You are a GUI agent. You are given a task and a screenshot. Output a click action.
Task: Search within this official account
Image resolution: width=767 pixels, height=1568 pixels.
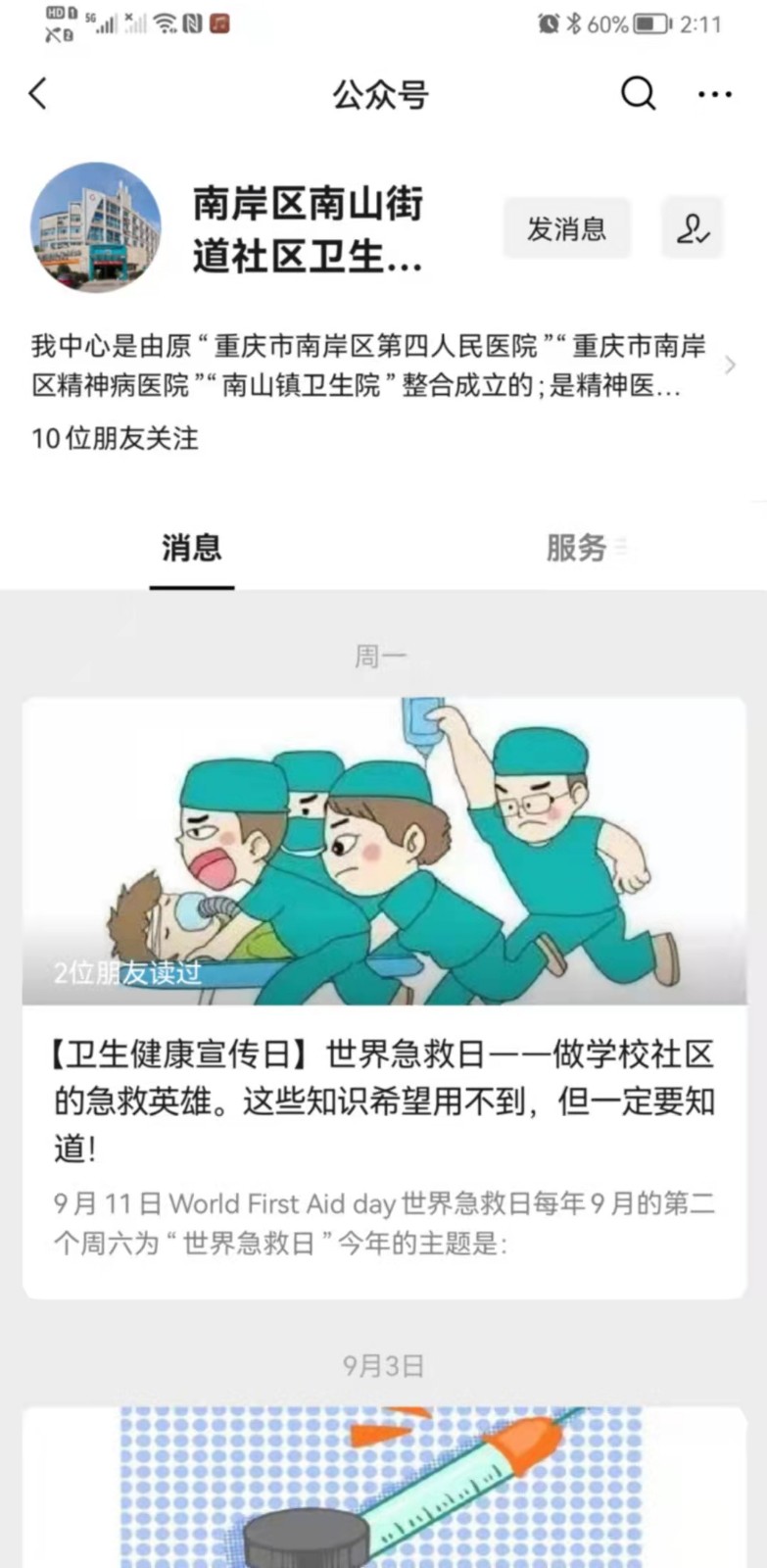pyautogui.click(x=638, y=94)
